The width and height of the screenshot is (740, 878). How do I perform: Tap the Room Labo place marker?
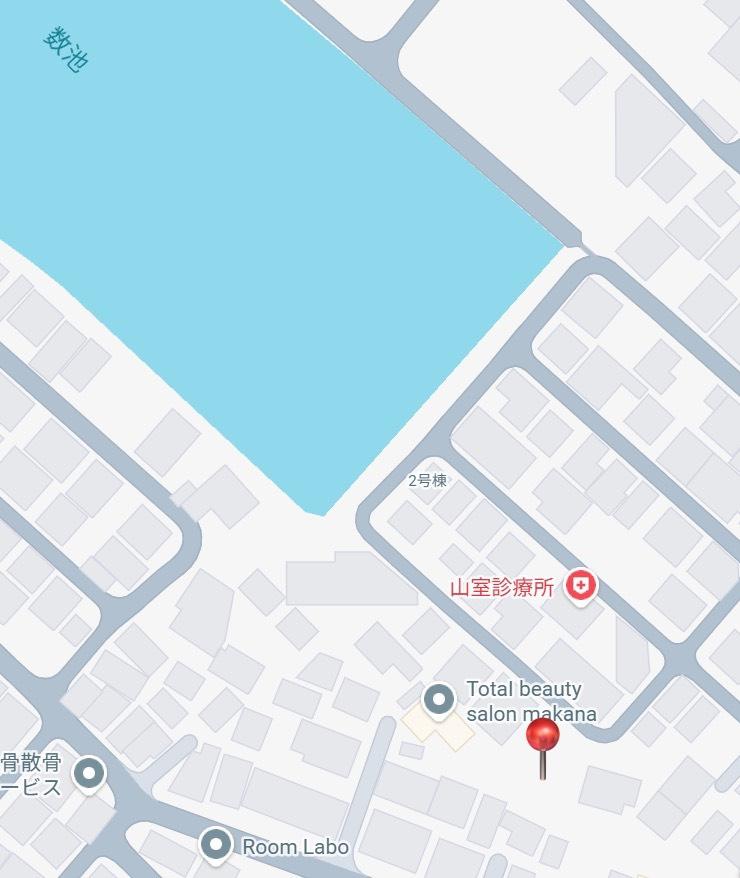[216, 846]
